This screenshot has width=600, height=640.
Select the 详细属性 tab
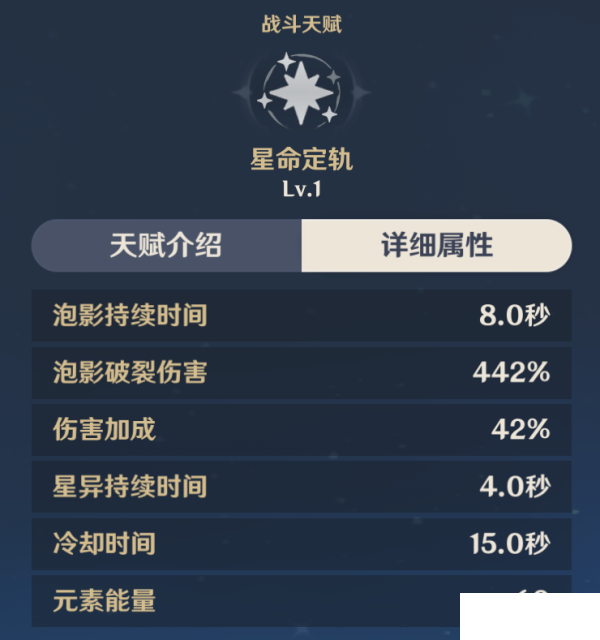coord(437,246)
